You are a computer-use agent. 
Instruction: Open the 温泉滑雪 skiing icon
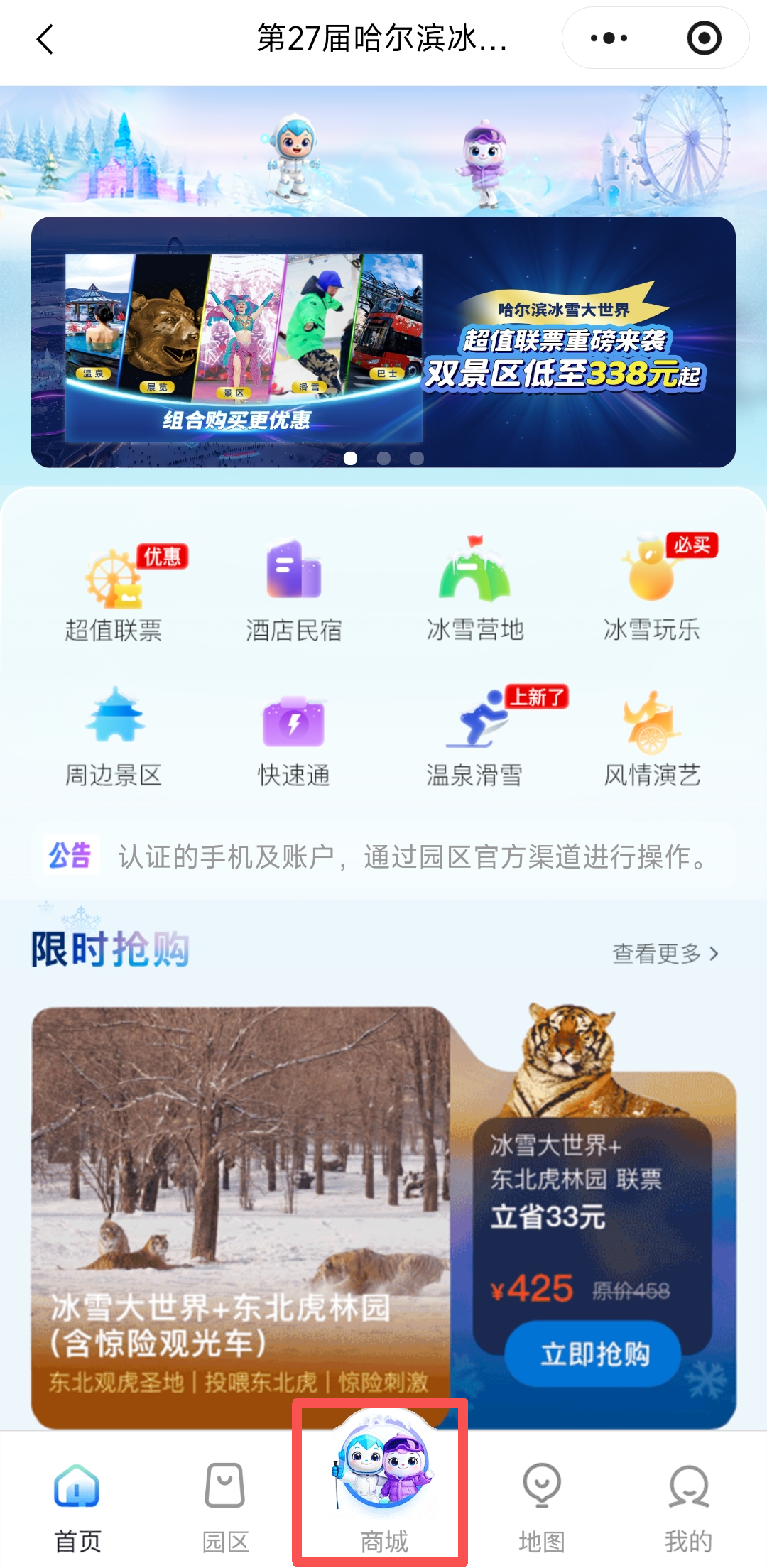coord(472,739)
